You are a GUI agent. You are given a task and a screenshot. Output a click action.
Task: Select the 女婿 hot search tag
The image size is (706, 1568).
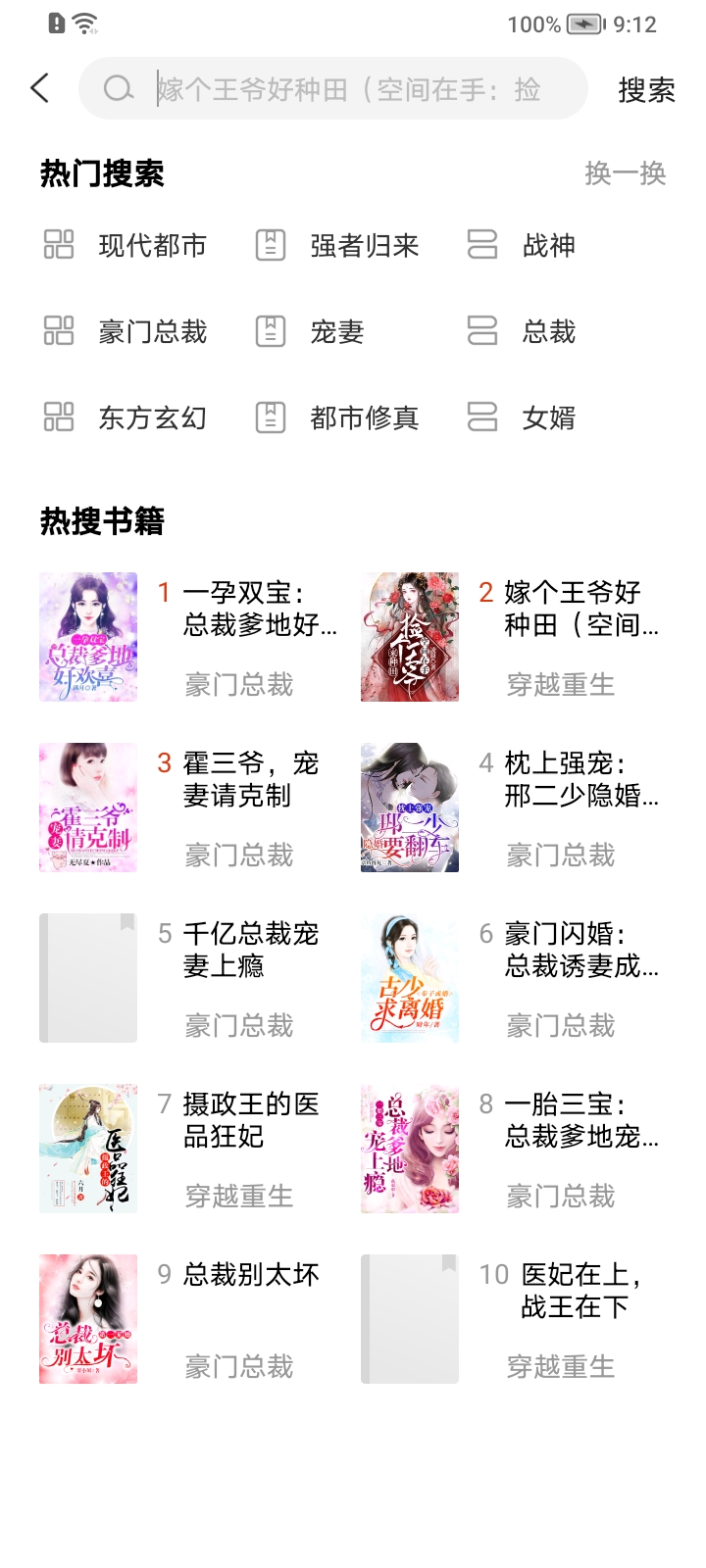point(521,417)
